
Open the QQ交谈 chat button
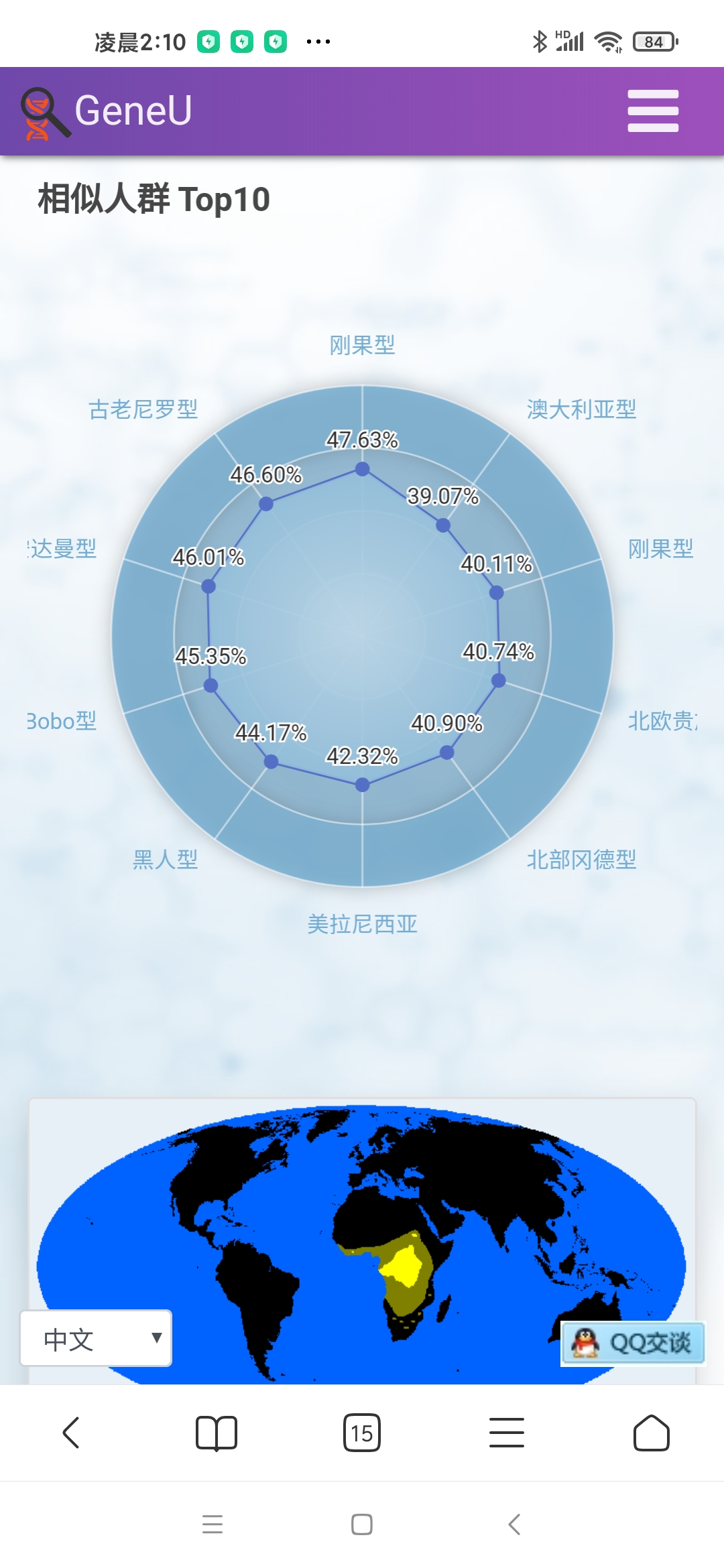tap(633, 1343)
